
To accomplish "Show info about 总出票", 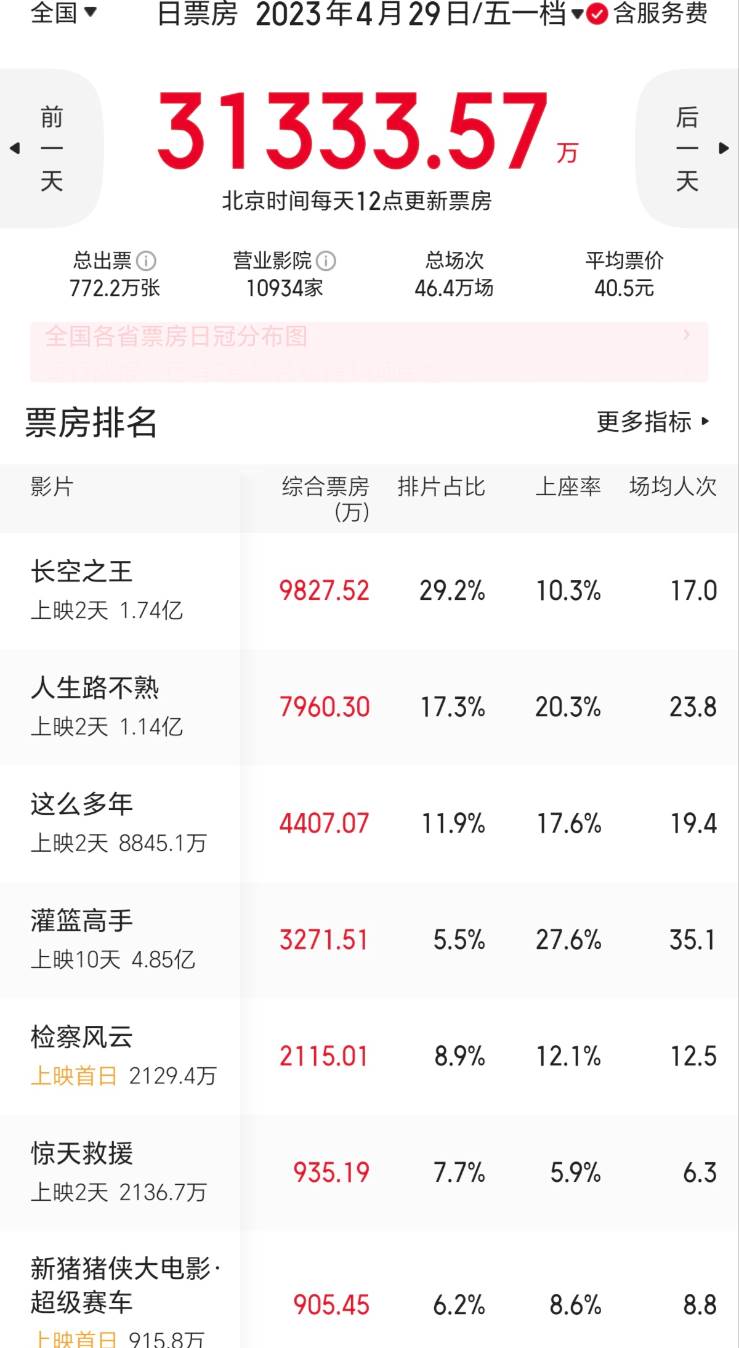I will 146,261.
